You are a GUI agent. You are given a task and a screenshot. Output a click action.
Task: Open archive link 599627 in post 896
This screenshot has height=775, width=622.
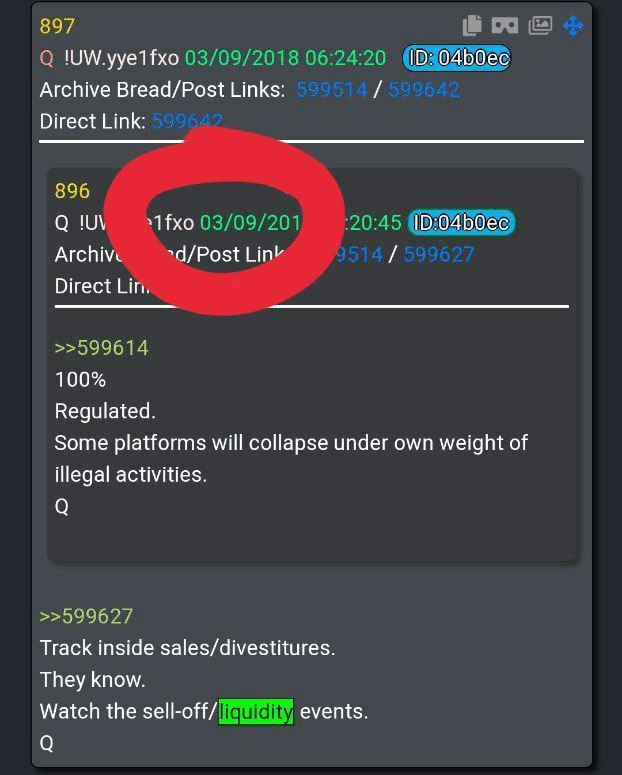coord(438,255)
